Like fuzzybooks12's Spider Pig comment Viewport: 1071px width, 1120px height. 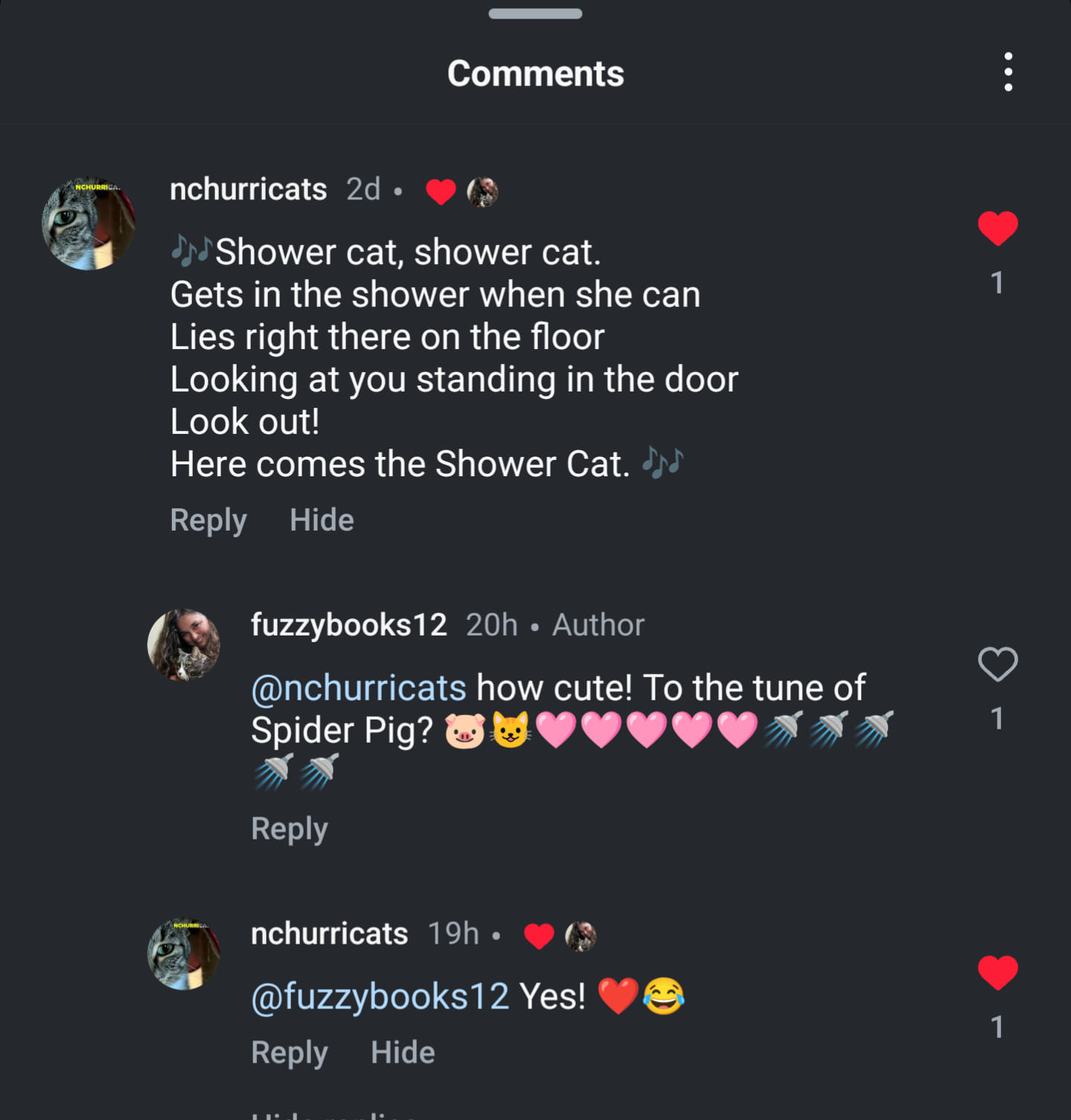997,664
